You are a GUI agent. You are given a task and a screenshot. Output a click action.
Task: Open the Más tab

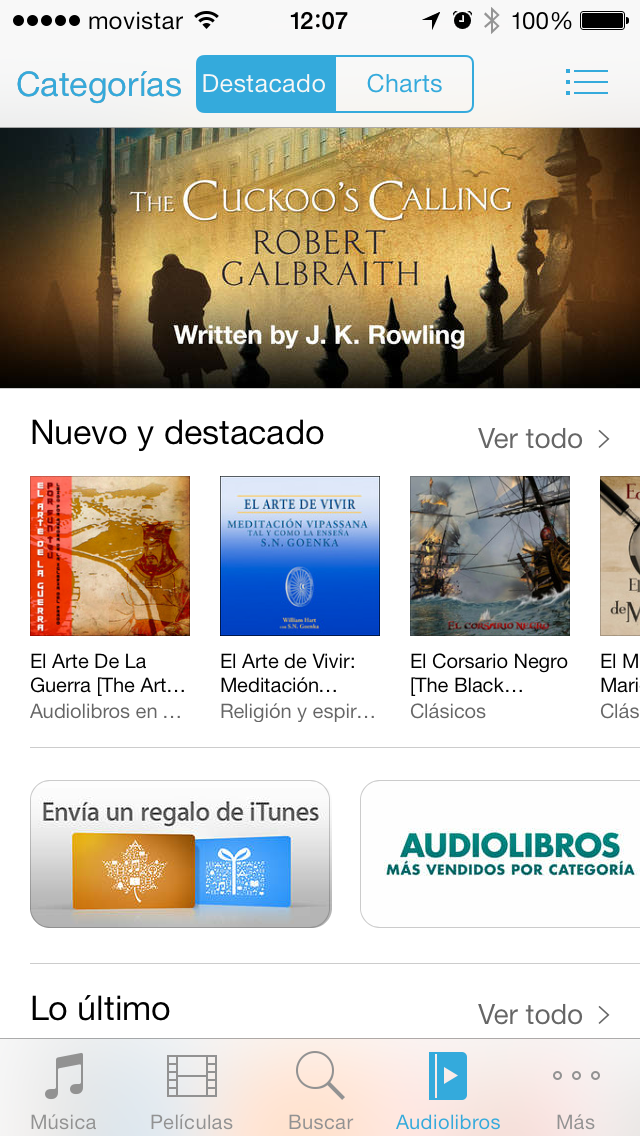[575, 1090]
